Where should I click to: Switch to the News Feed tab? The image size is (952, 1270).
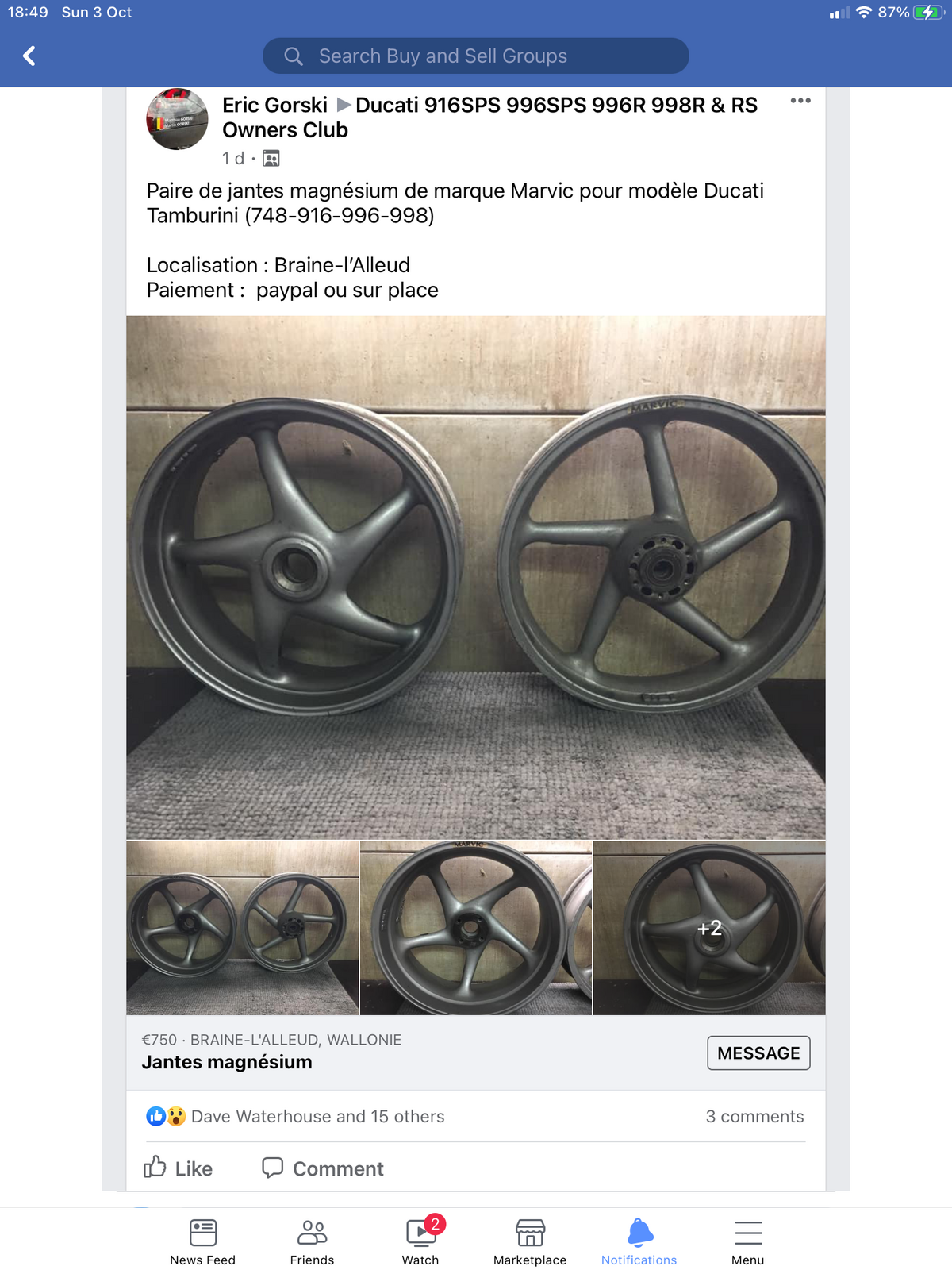[x=203, y=1242]
